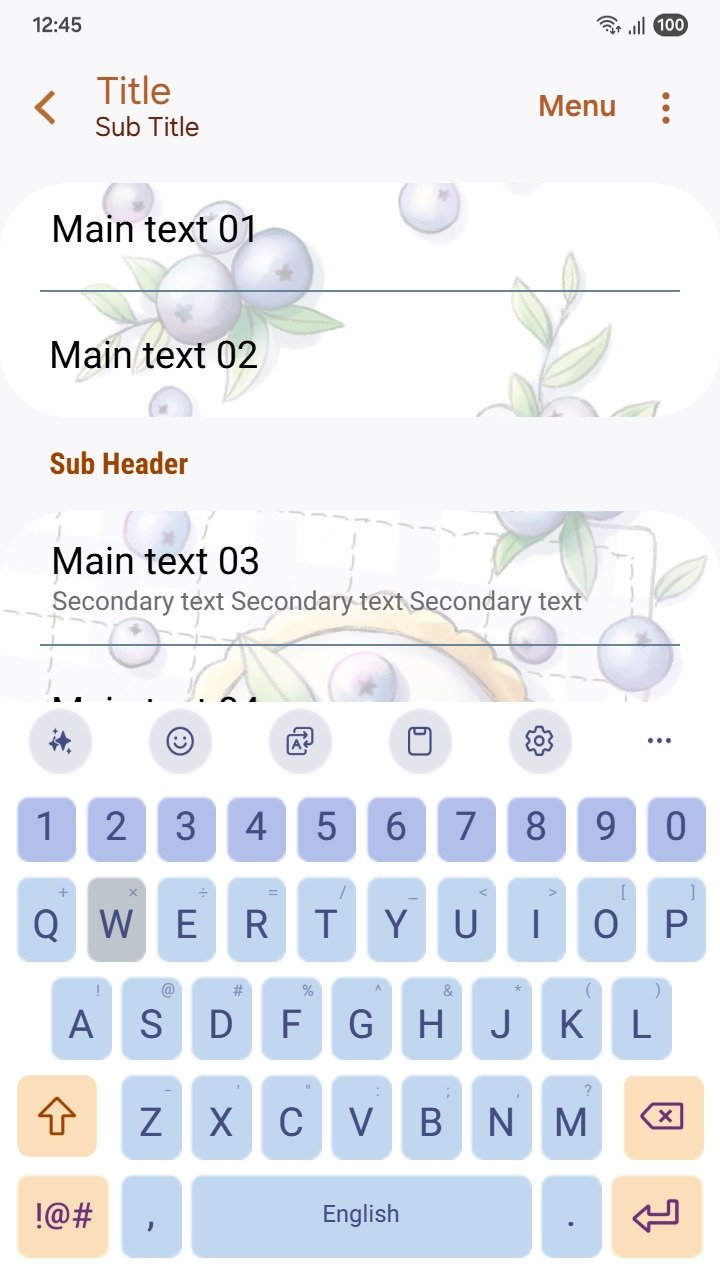
Task: Open keyboard settings gear
Action: [x=539, y=741]
